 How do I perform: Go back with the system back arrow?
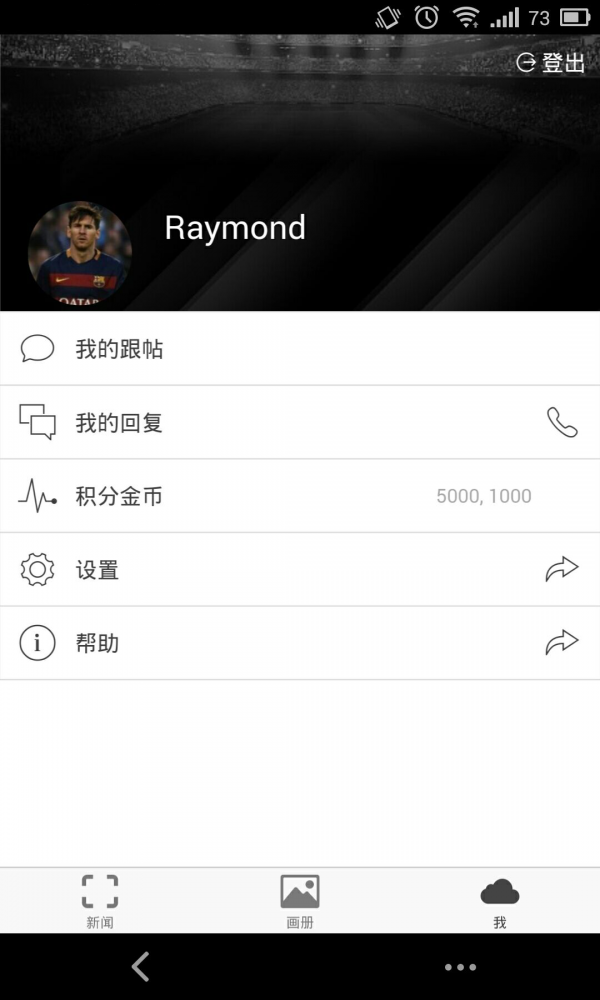click(141, 966)
